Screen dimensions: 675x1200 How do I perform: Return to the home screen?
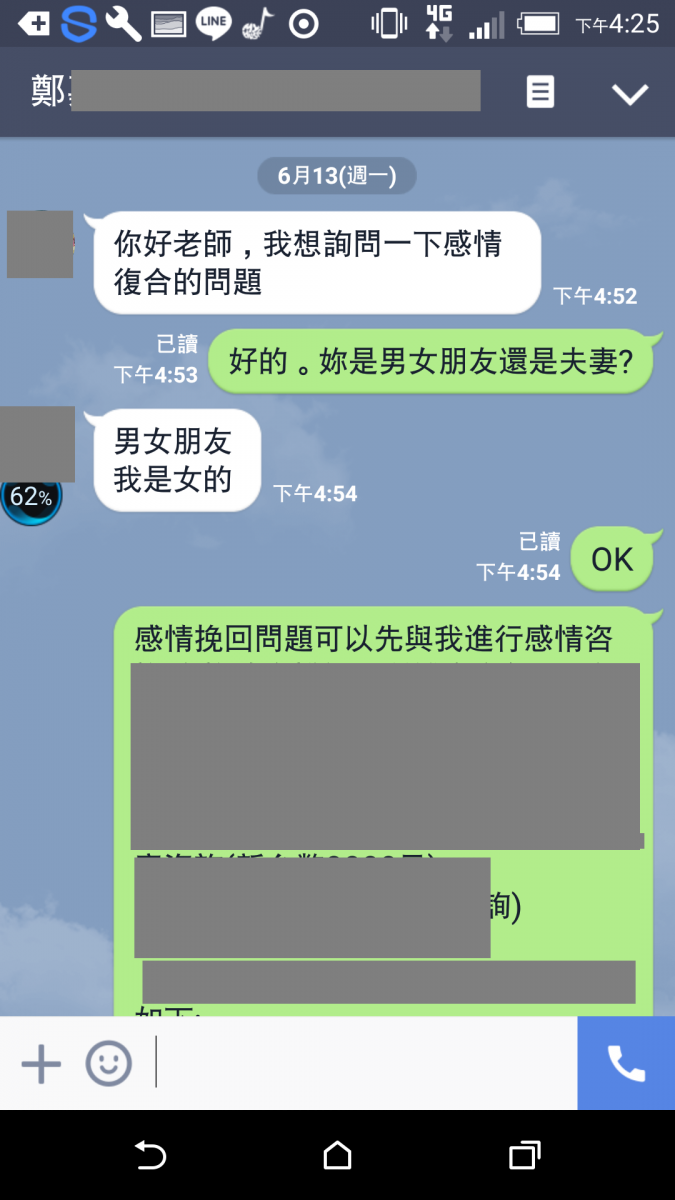[338, 1156]
